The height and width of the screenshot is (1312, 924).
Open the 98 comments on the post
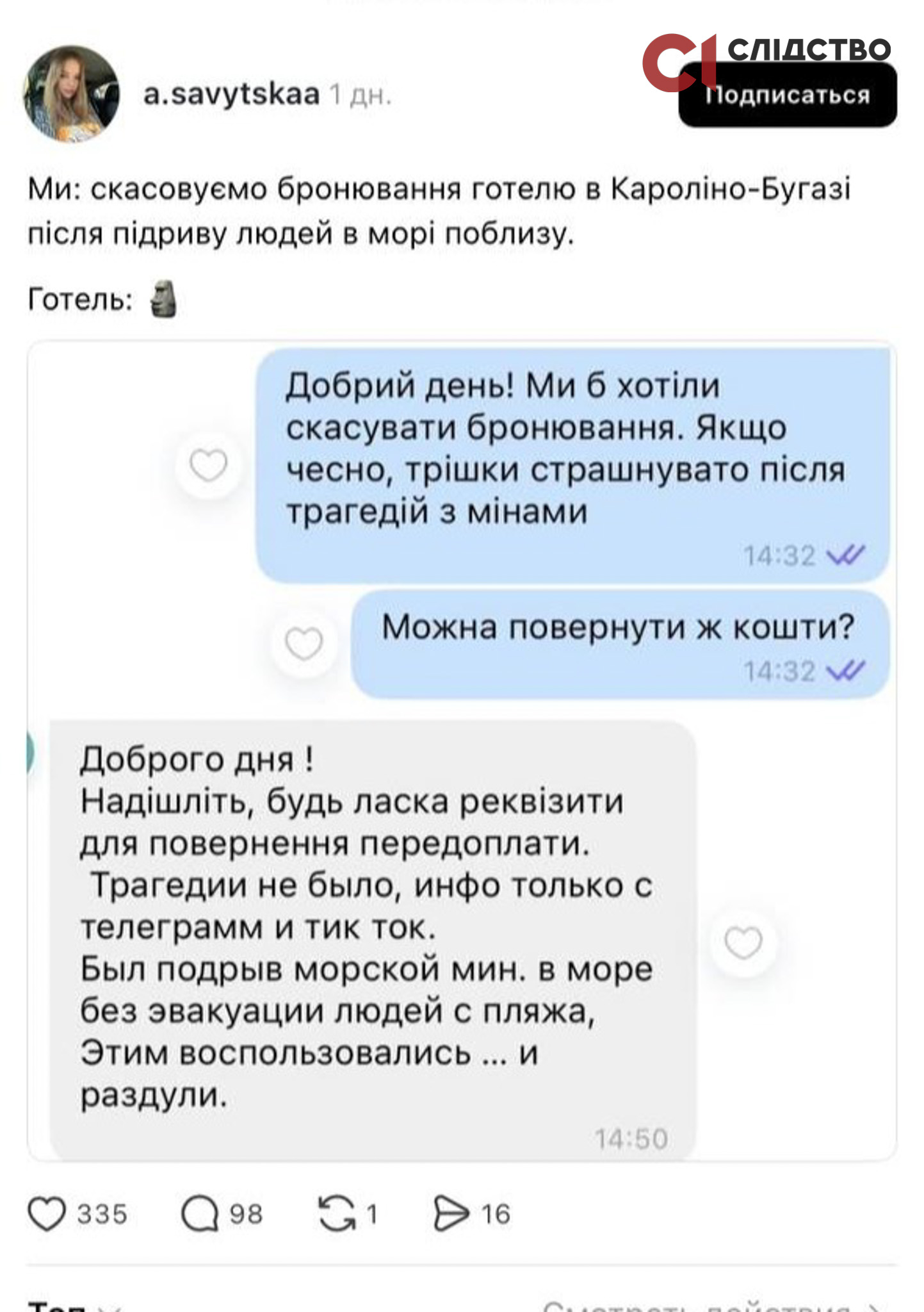pyautogui.click(x=200, y=1214)
